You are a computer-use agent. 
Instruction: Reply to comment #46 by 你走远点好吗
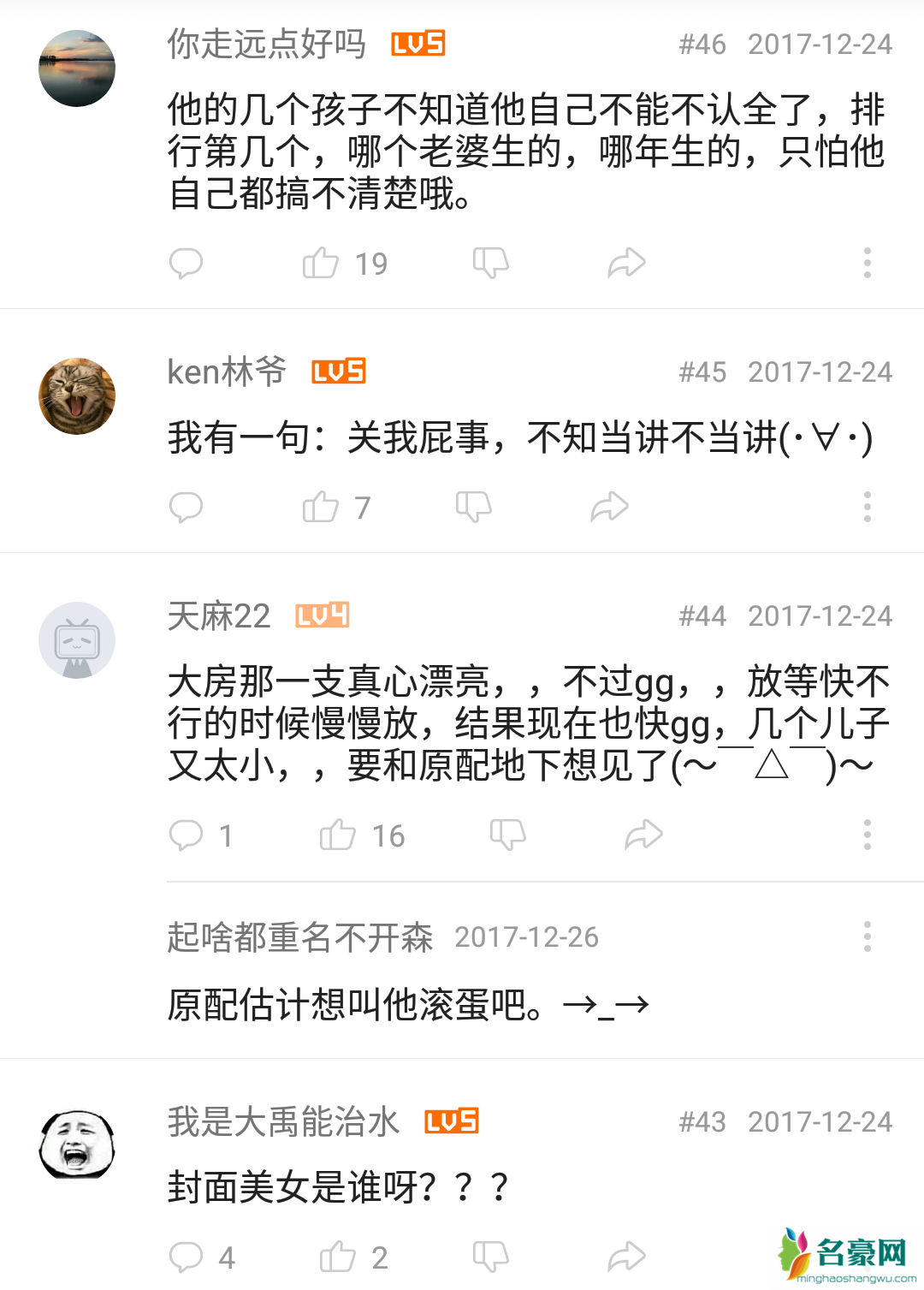(x=186, y=263)
